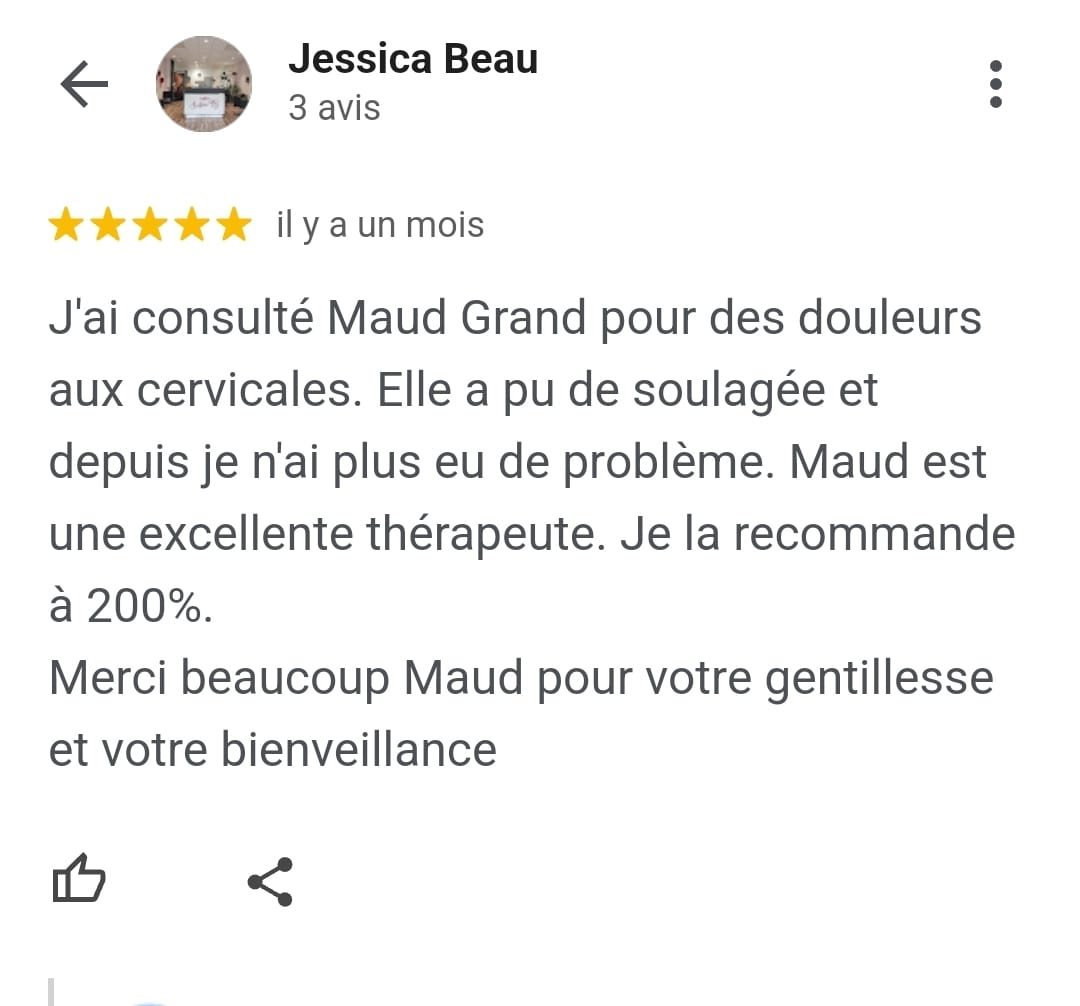Open Jessica Beau's profile picture

203,84
